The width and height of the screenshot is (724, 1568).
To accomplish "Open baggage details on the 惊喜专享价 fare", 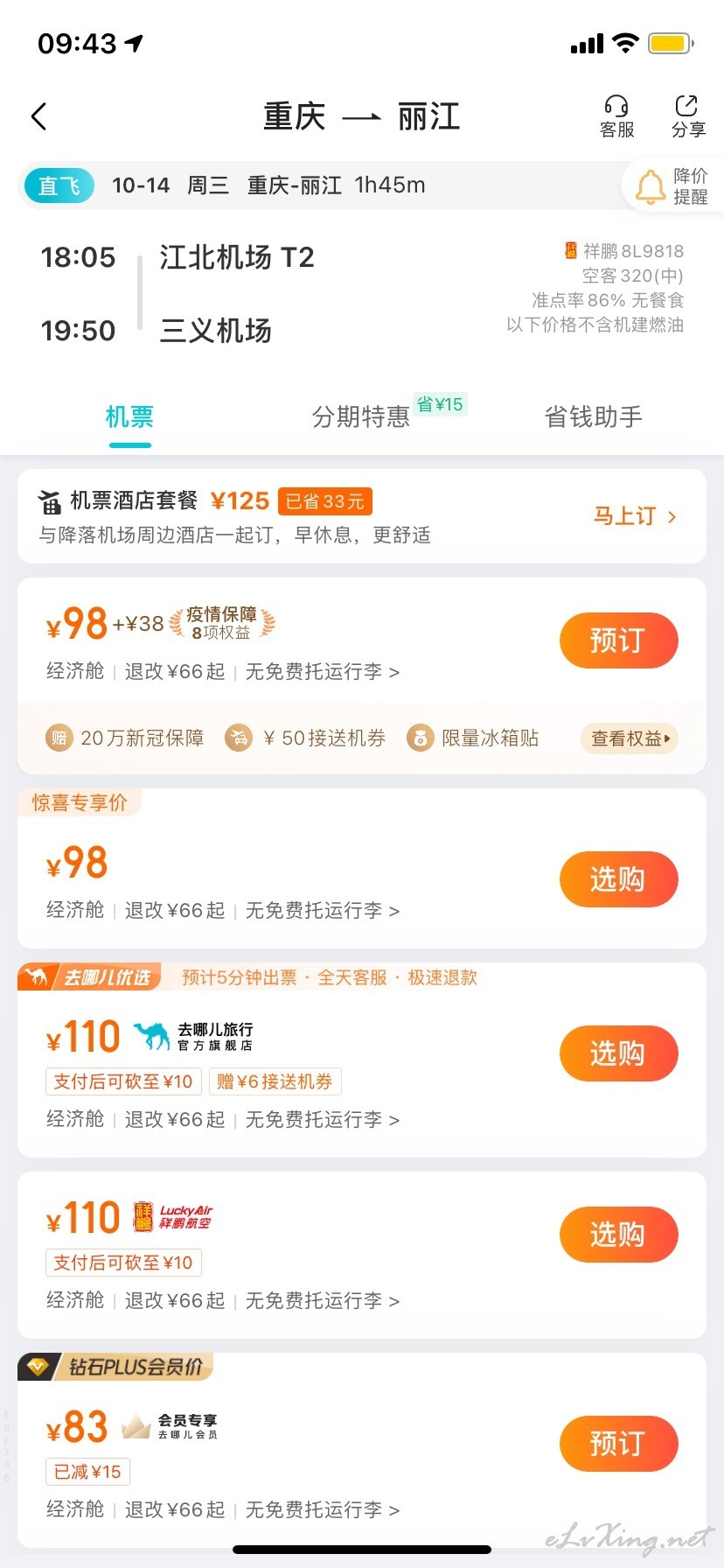I will coord(323,911).
